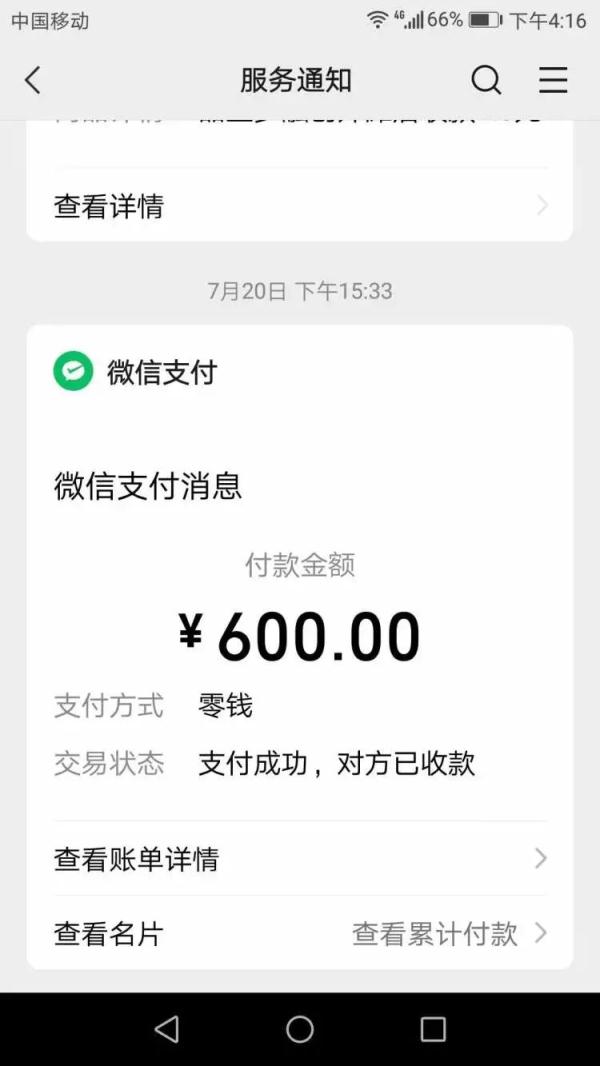Open 查看账单详情 for the ¥600.00 payment
Screen dimensions: 600x1066
tap(300, 859)
